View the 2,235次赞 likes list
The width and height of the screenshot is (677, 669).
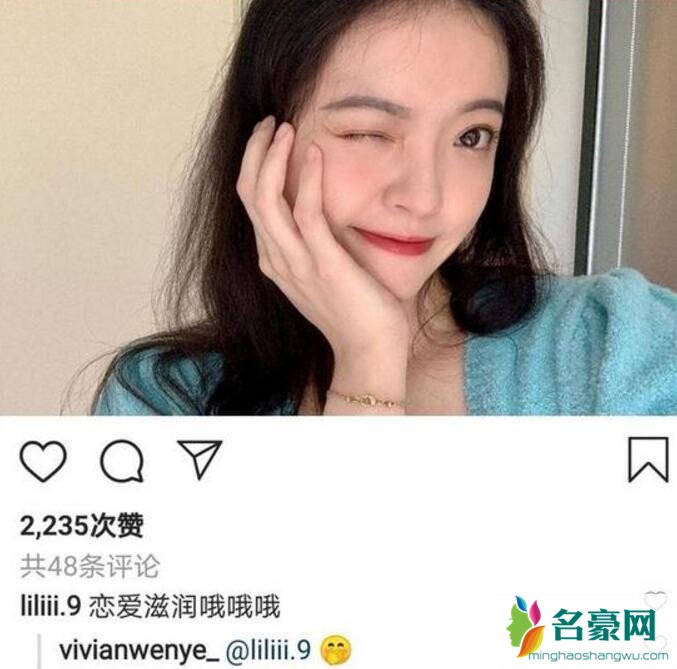(83, 525)
